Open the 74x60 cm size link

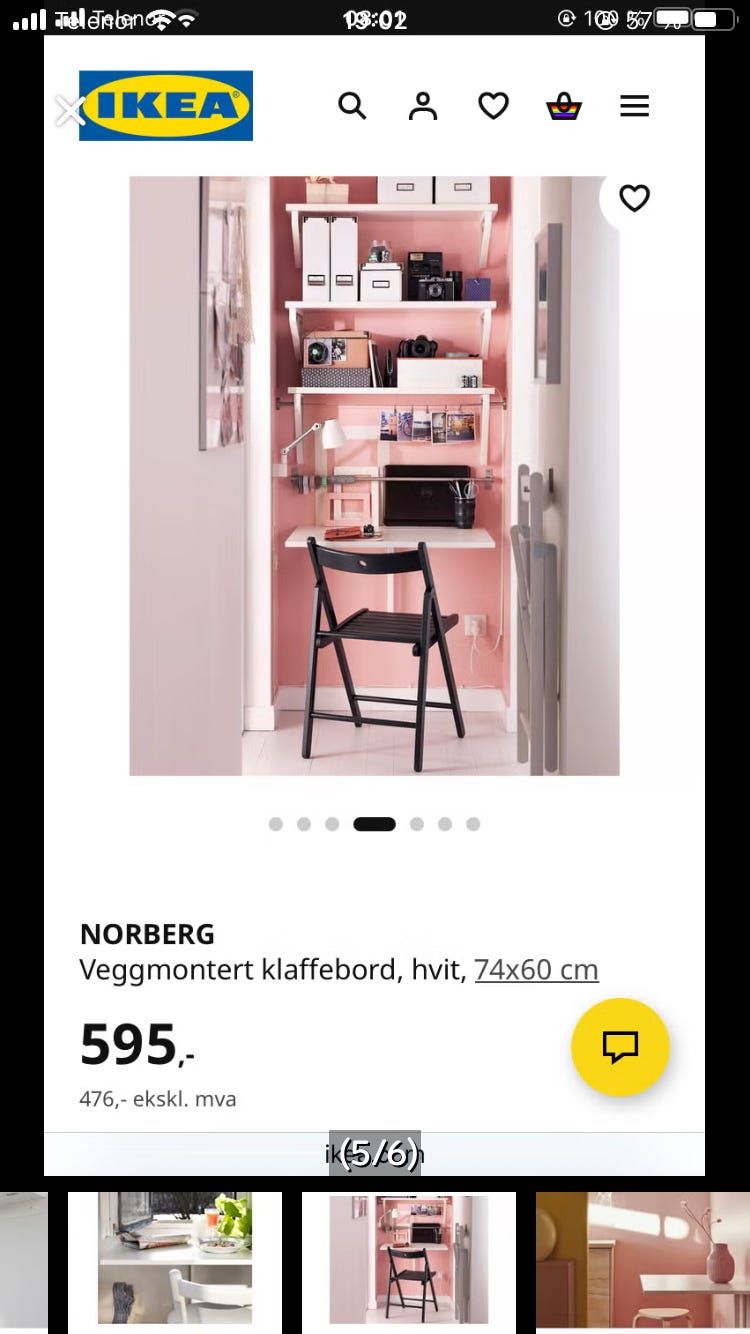[537, 969]
